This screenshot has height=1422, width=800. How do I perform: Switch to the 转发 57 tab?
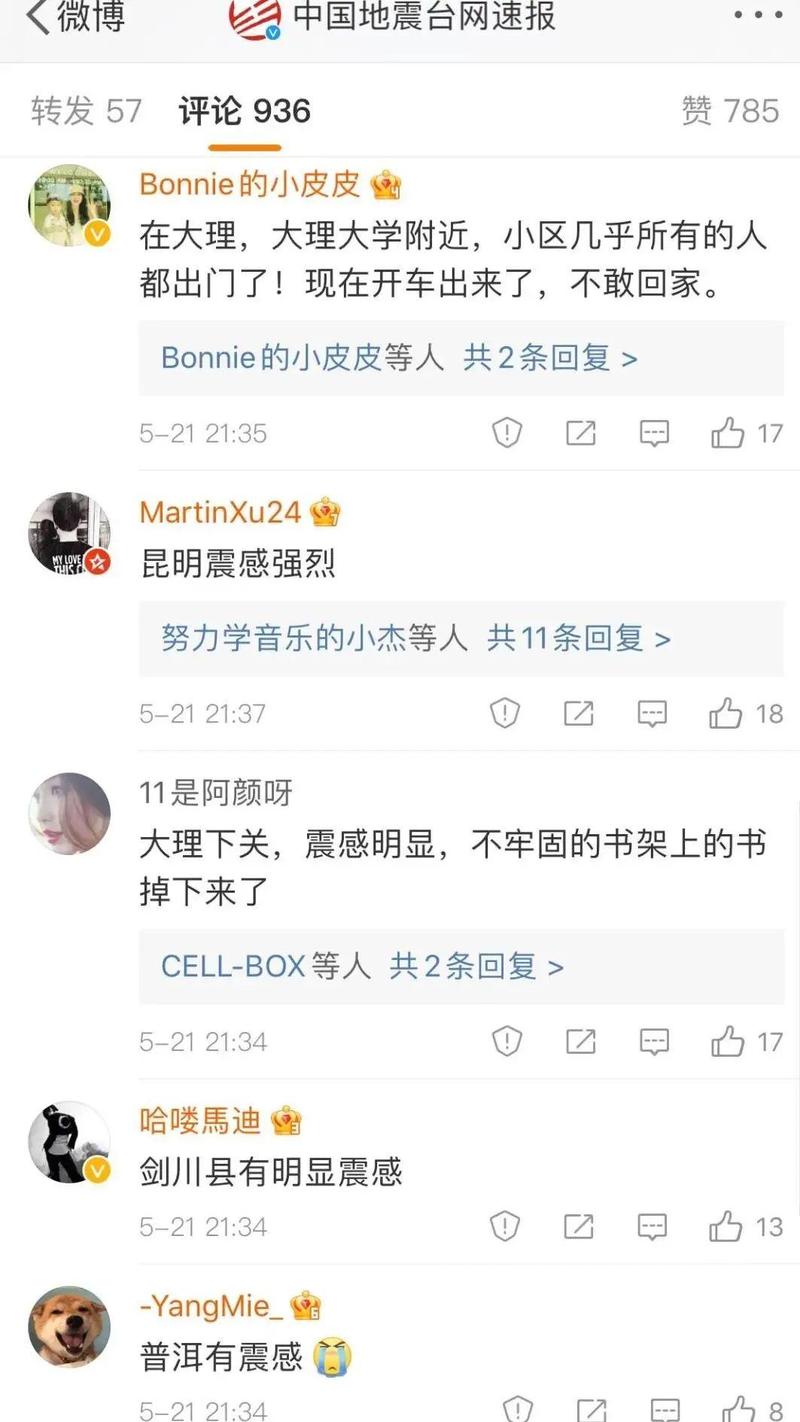[x=86, y=111]
